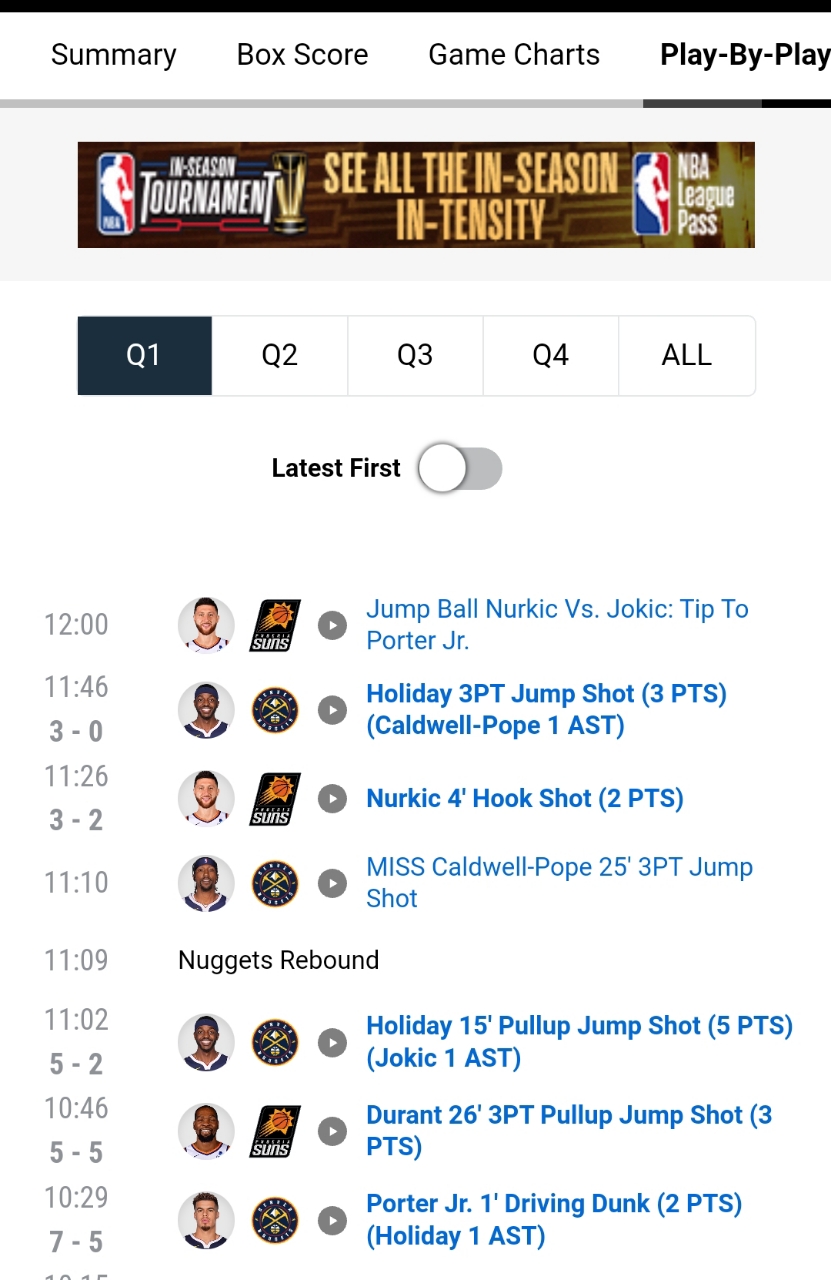The width and height of the screenshot is (831, 1280).
Task: Open the Box Score tab
Action: [x=302, y=54]
